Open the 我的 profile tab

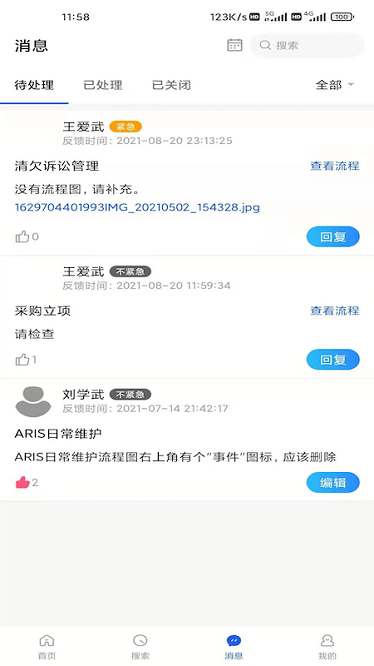327,647
